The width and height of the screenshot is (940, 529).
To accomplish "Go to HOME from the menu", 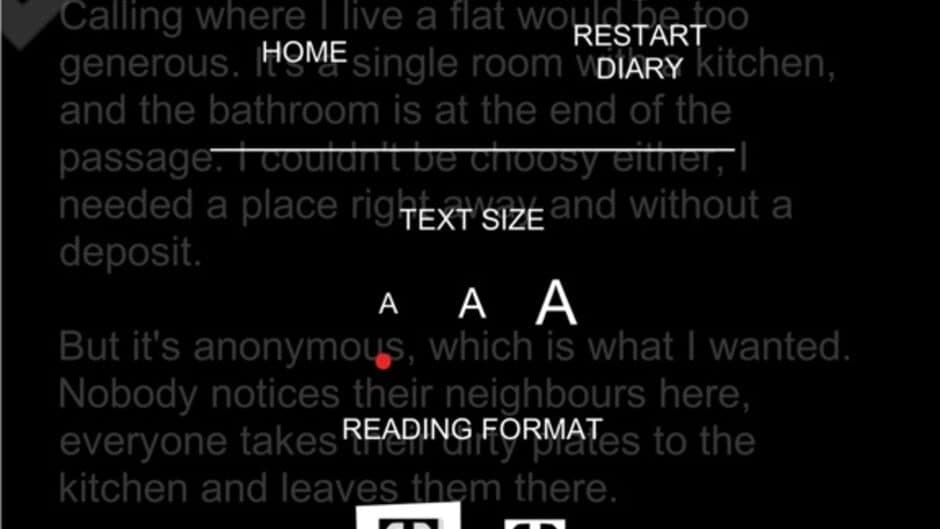I will pyautogui.click(x=304, y=52).
